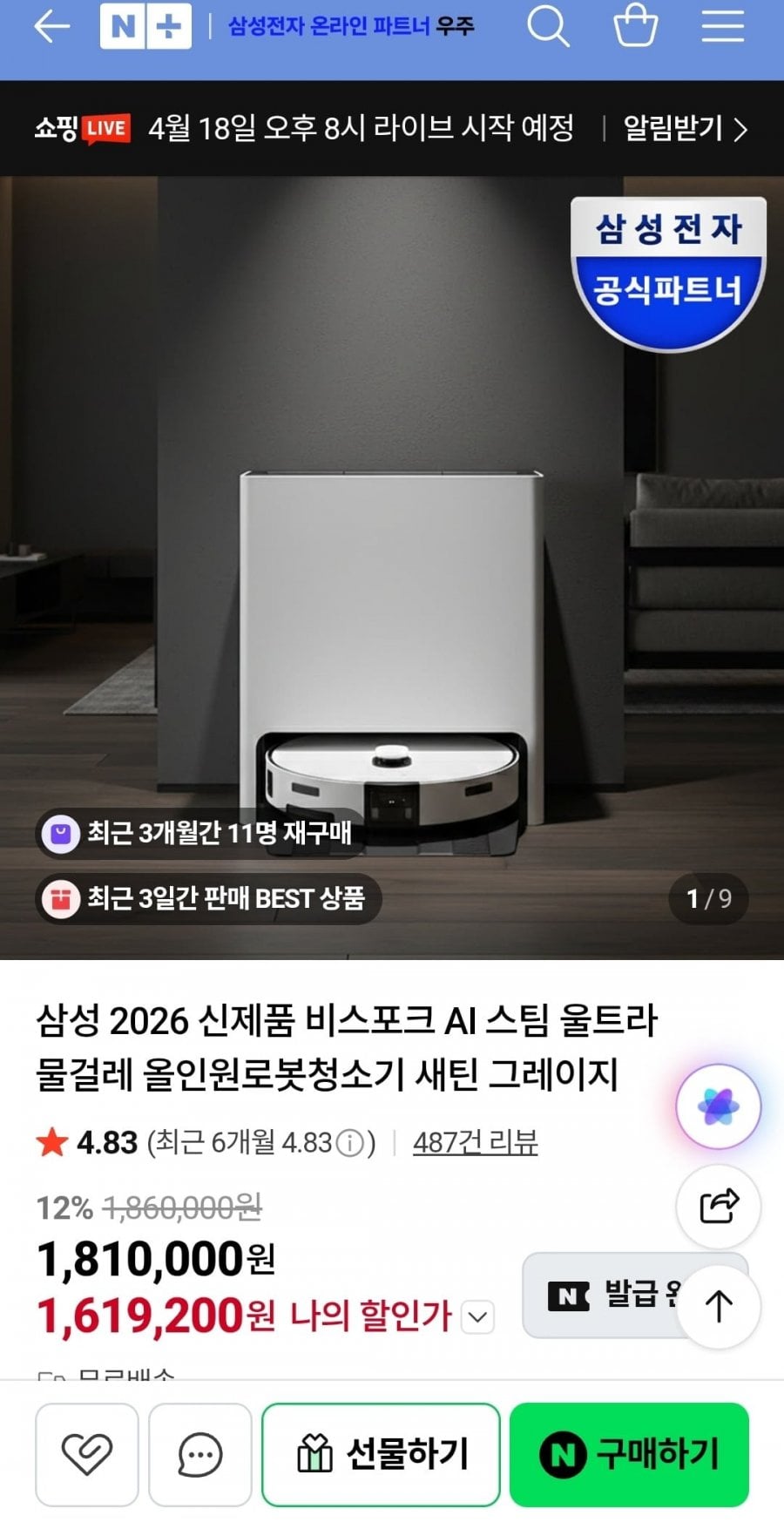Open the 삼성전자 온라인 파트너 우주 store
Screen dimensions: 784x1529
350,27
